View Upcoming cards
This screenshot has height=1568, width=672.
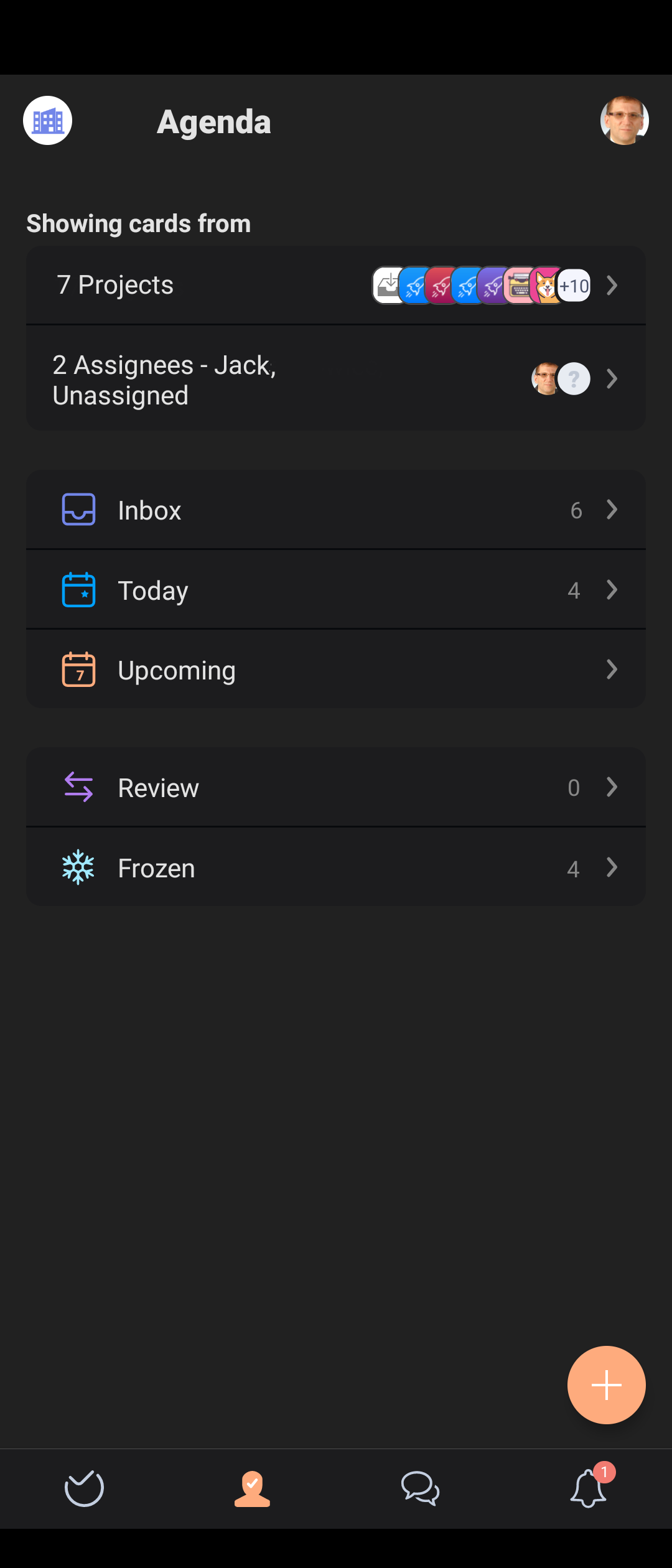(x=336, y=670)
